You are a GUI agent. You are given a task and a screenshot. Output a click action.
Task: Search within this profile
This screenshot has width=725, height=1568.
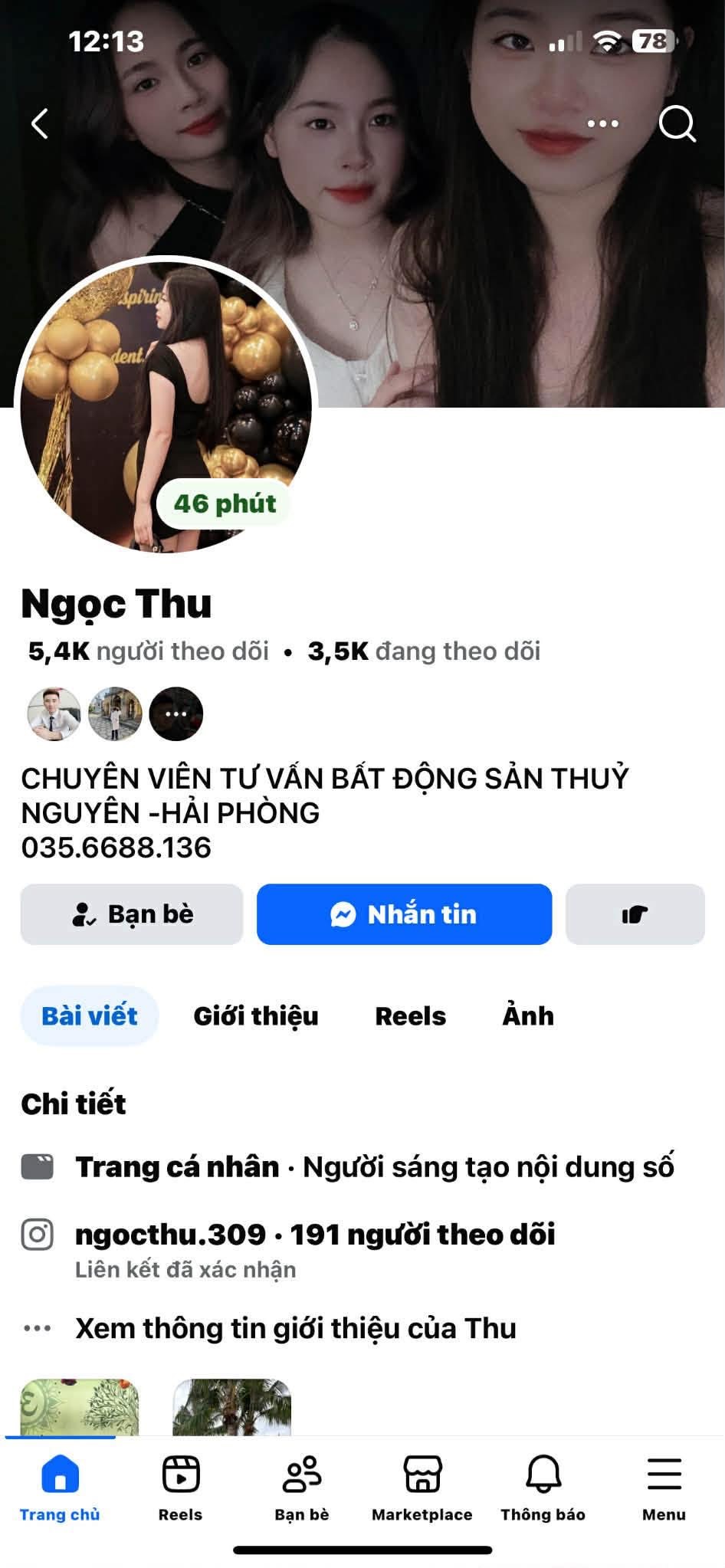point(677,123)
